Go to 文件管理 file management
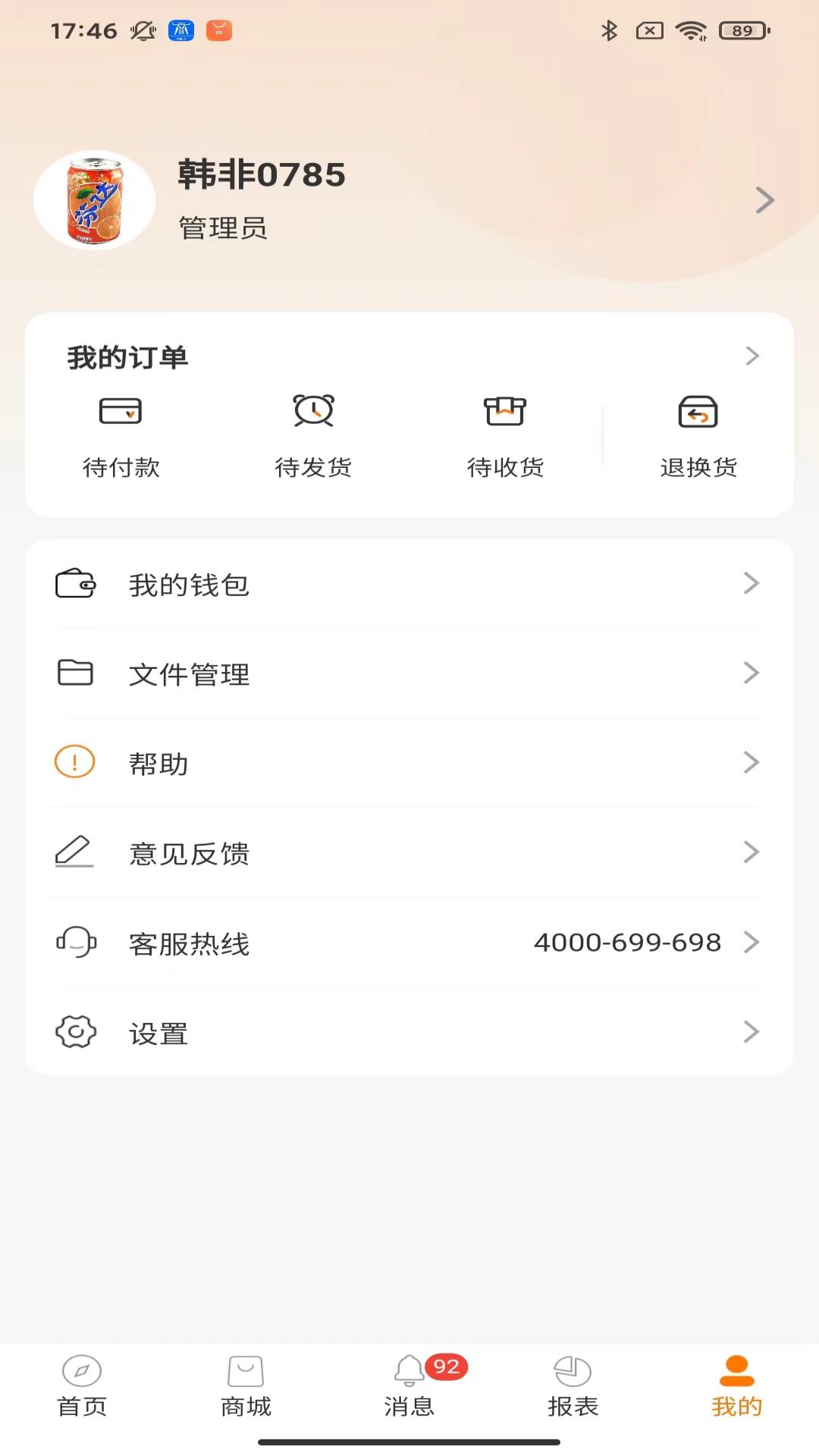This screenshot has height=1456, width=819. [409, 673]
